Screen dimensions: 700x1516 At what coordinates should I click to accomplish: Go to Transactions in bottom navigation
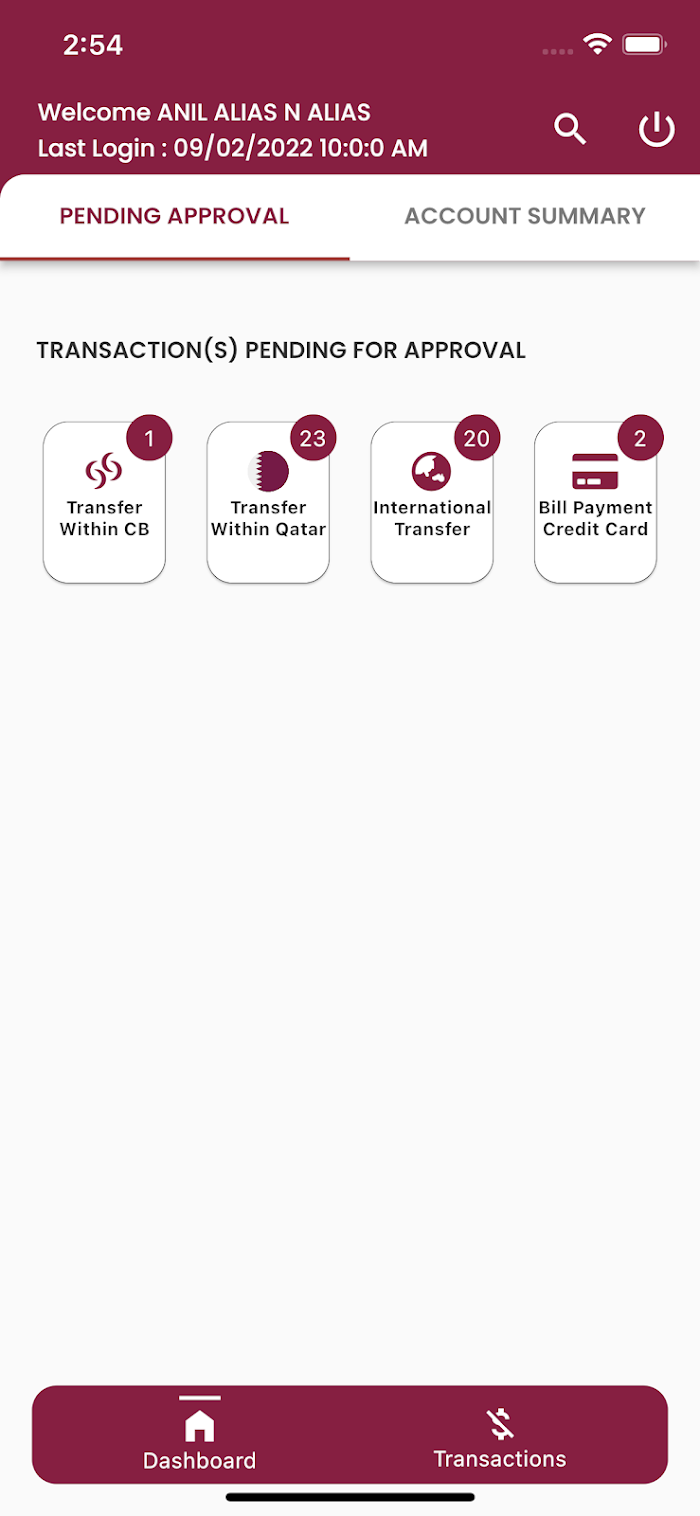tap(500, 1436)
